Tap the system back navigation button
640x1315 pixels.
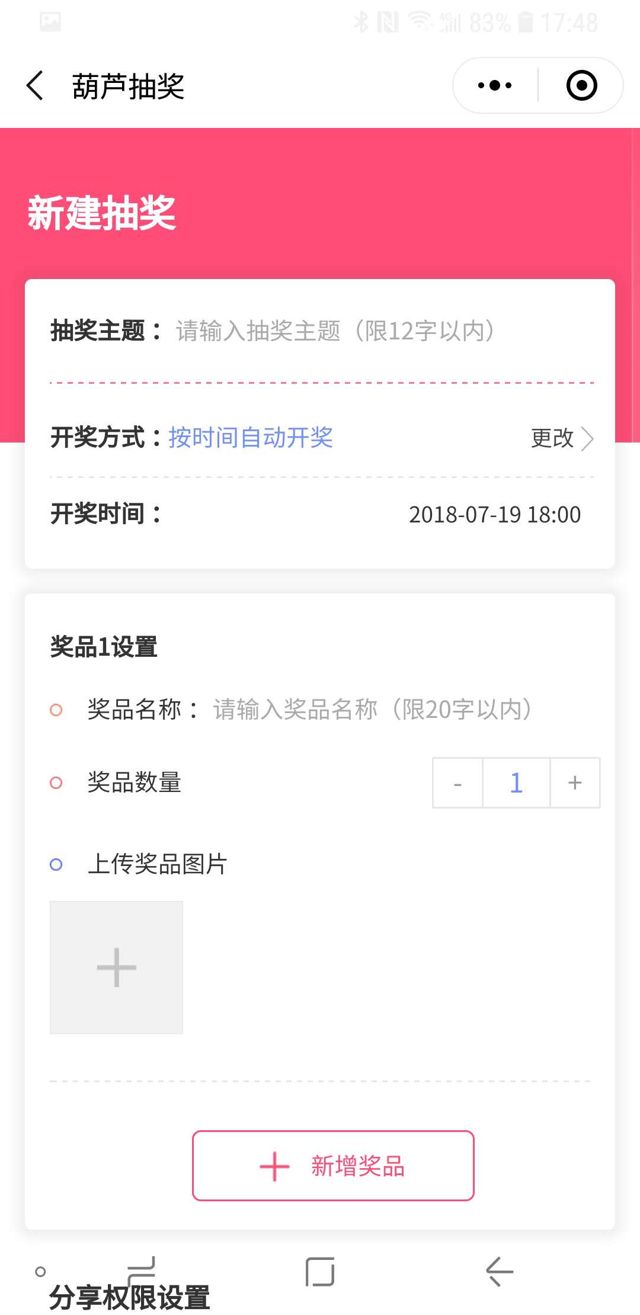click(499, 1271)
